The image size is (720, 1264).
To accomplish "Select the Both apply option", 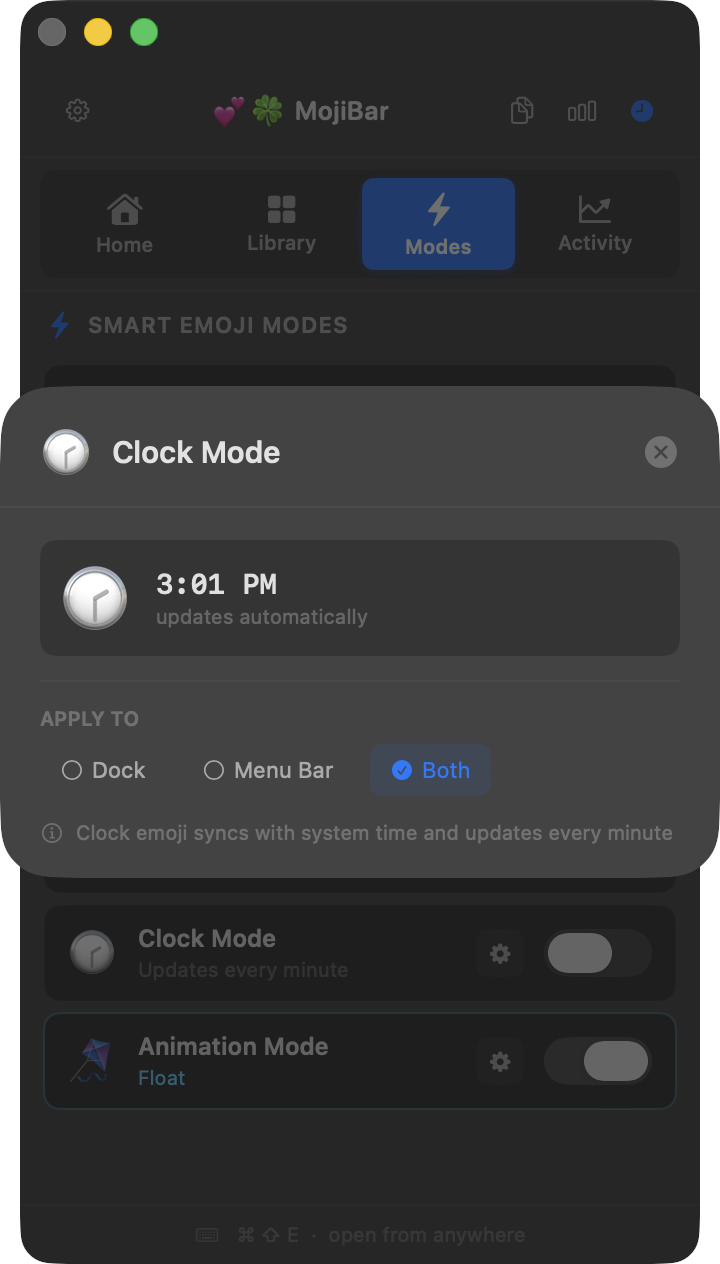I will [x=430, y=770].
